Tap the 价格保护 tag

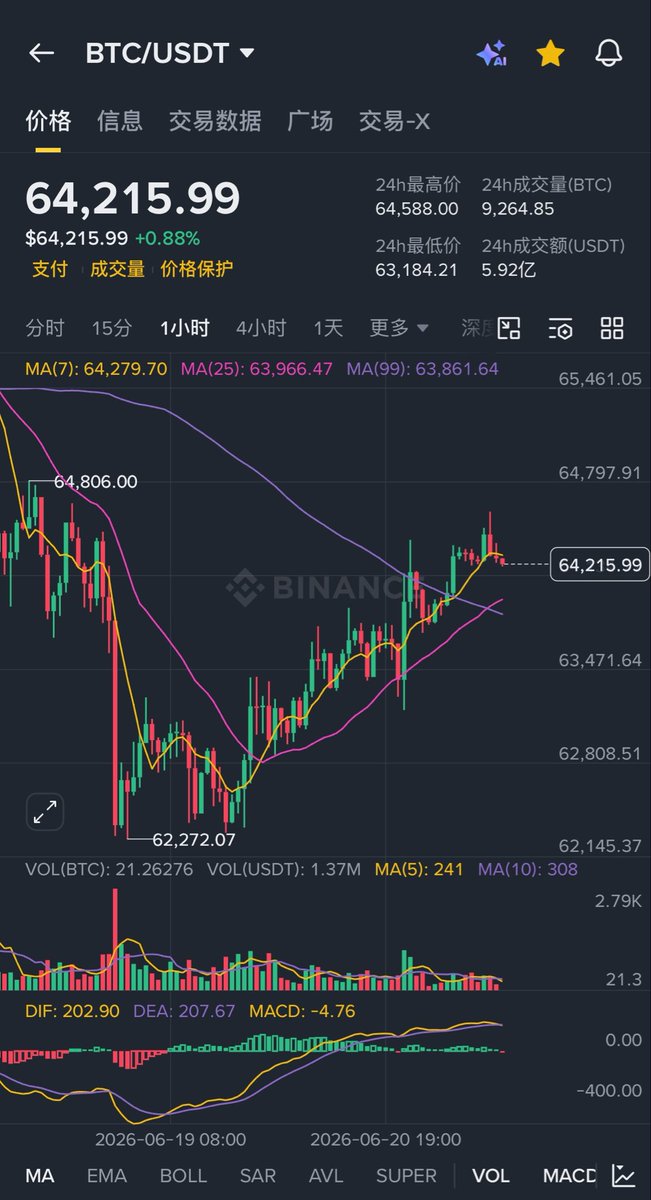[197, 268]
